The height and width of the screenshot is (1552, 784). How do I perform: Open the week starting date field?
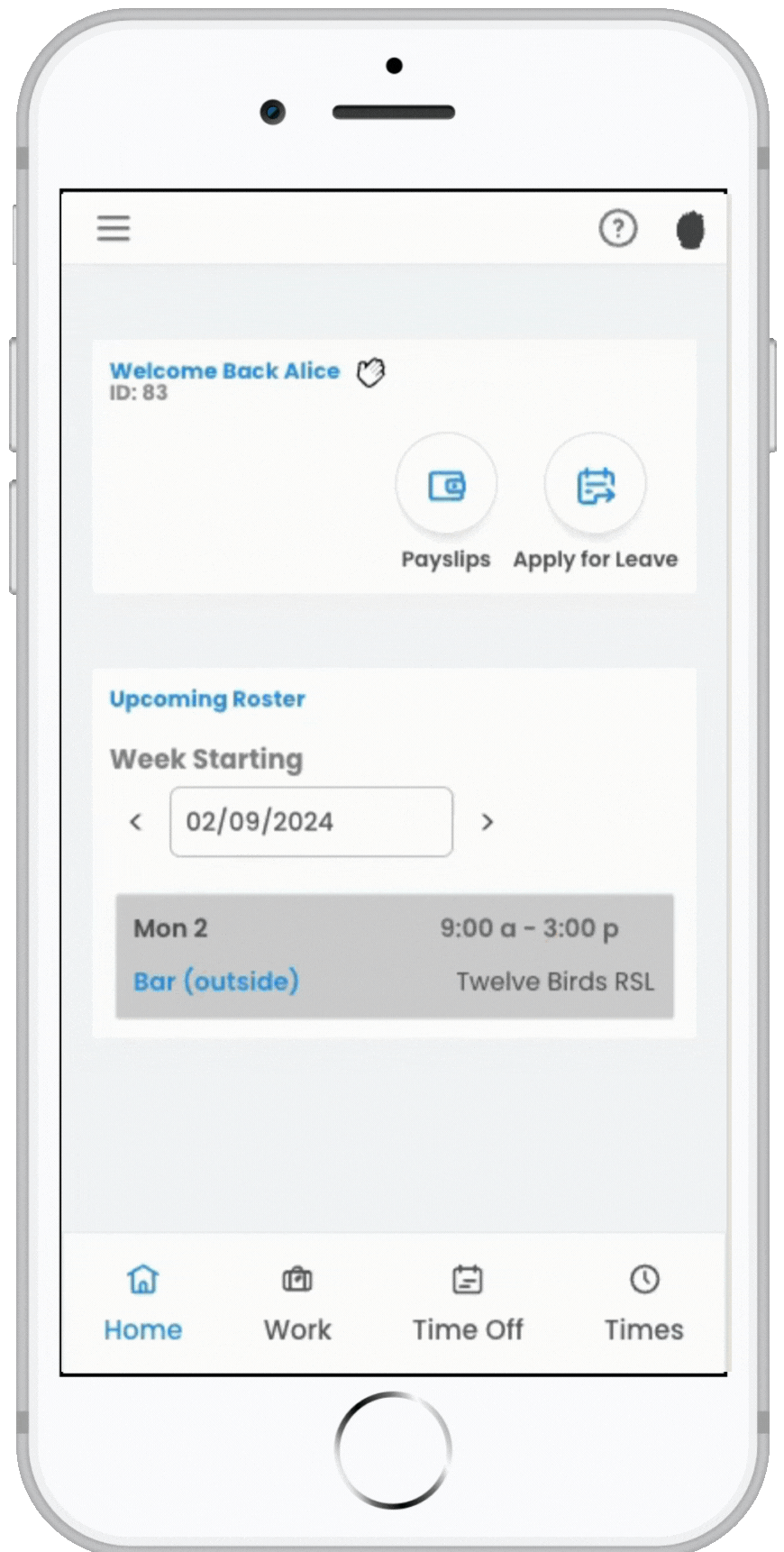pos(311,822)
